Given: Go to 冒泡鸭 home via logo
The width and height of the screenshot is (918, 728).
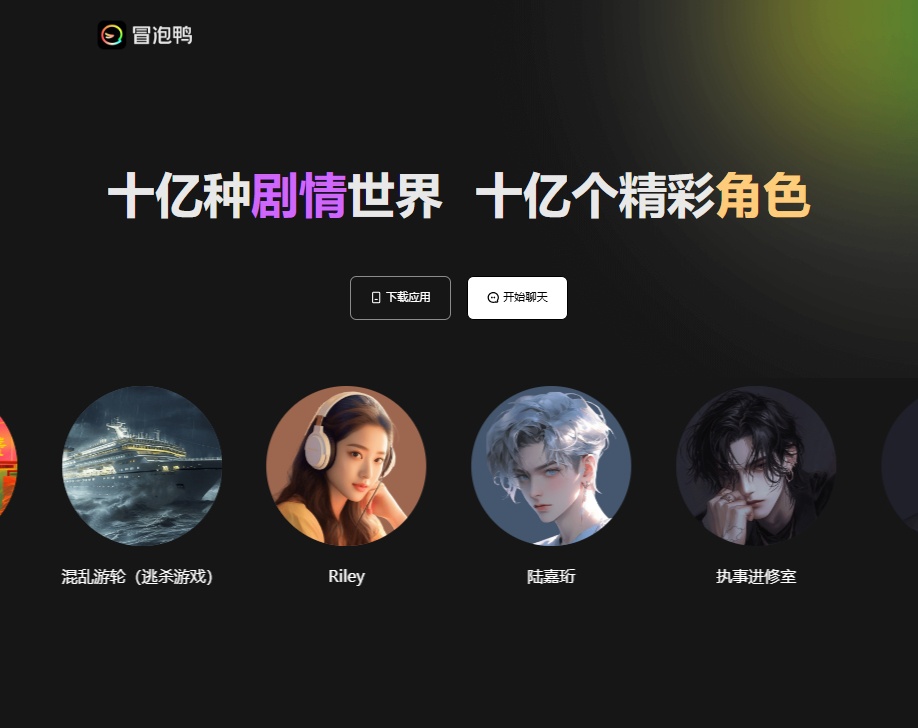Looking at the screenshot, I should (145, 36).
